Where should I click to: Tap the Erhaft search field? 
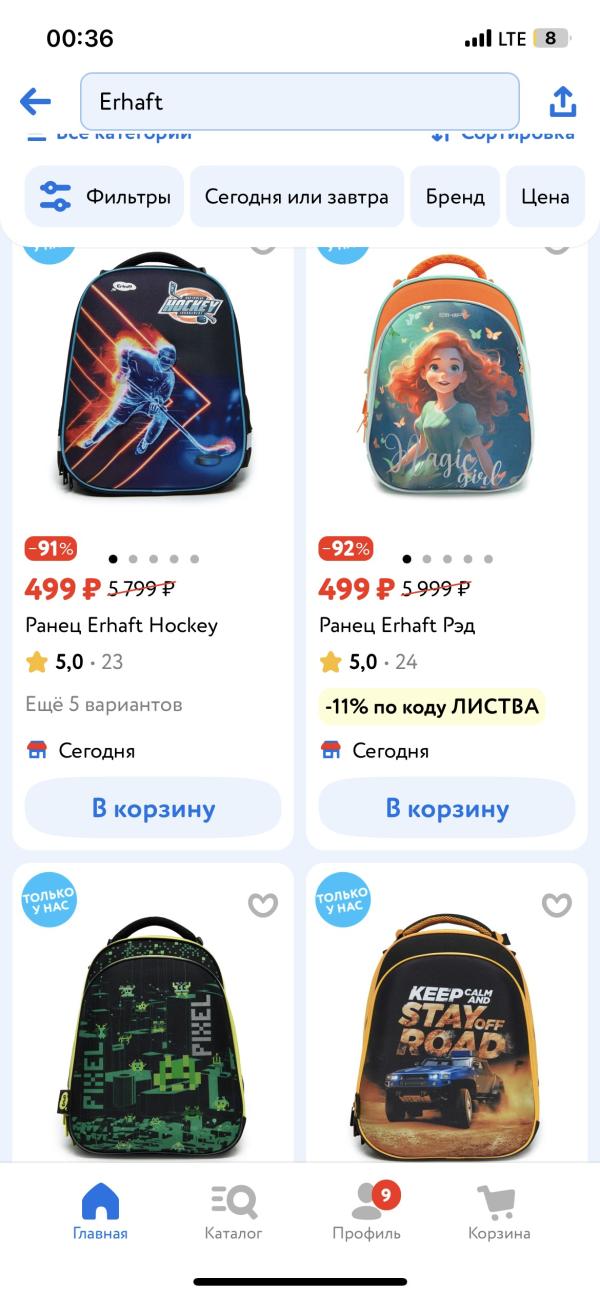(x=299, y=101)
